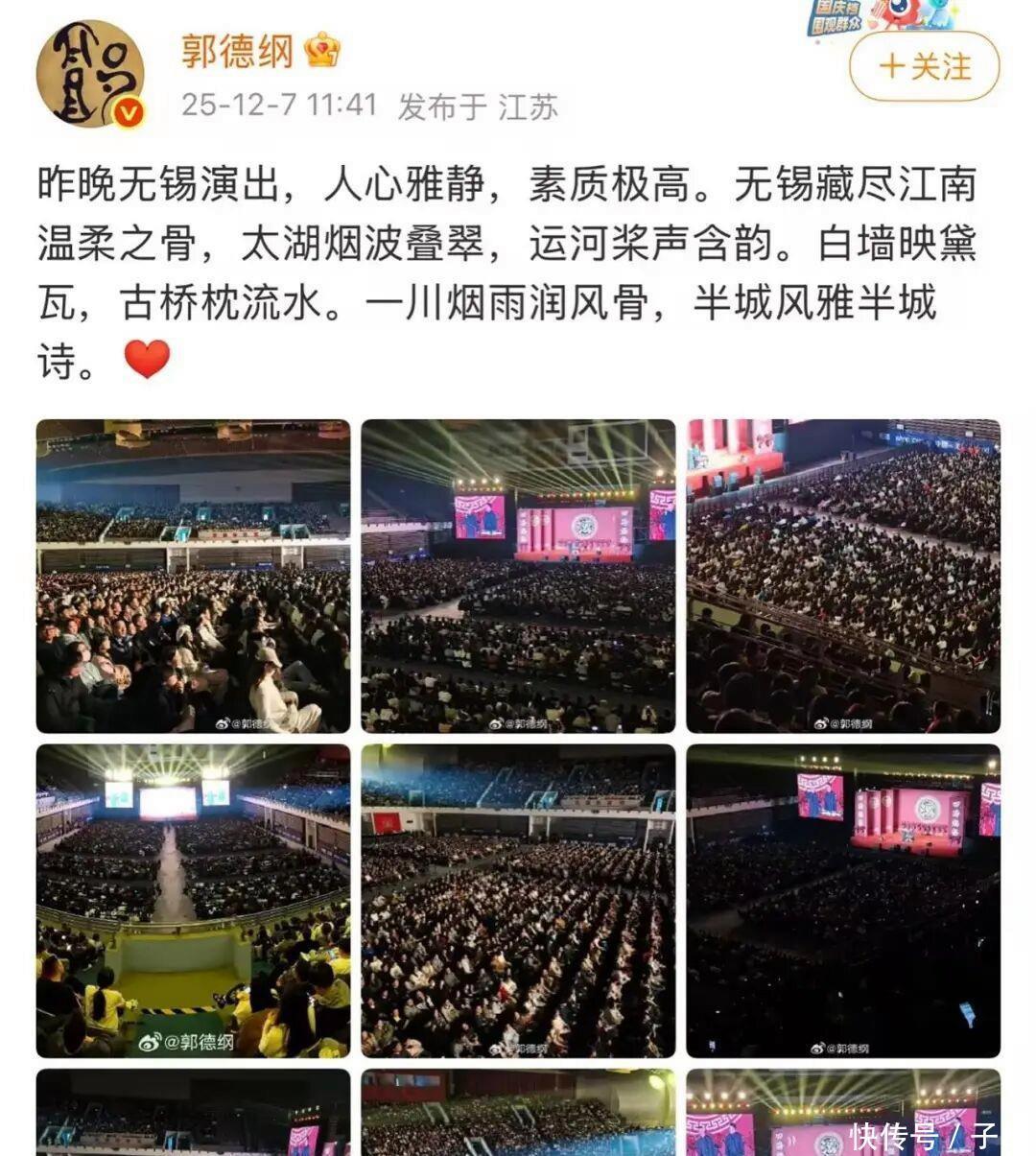Open the upper-stand crowd photo with stage corner
Viewport: 1036px width, 1156px height.
[843, 576]
